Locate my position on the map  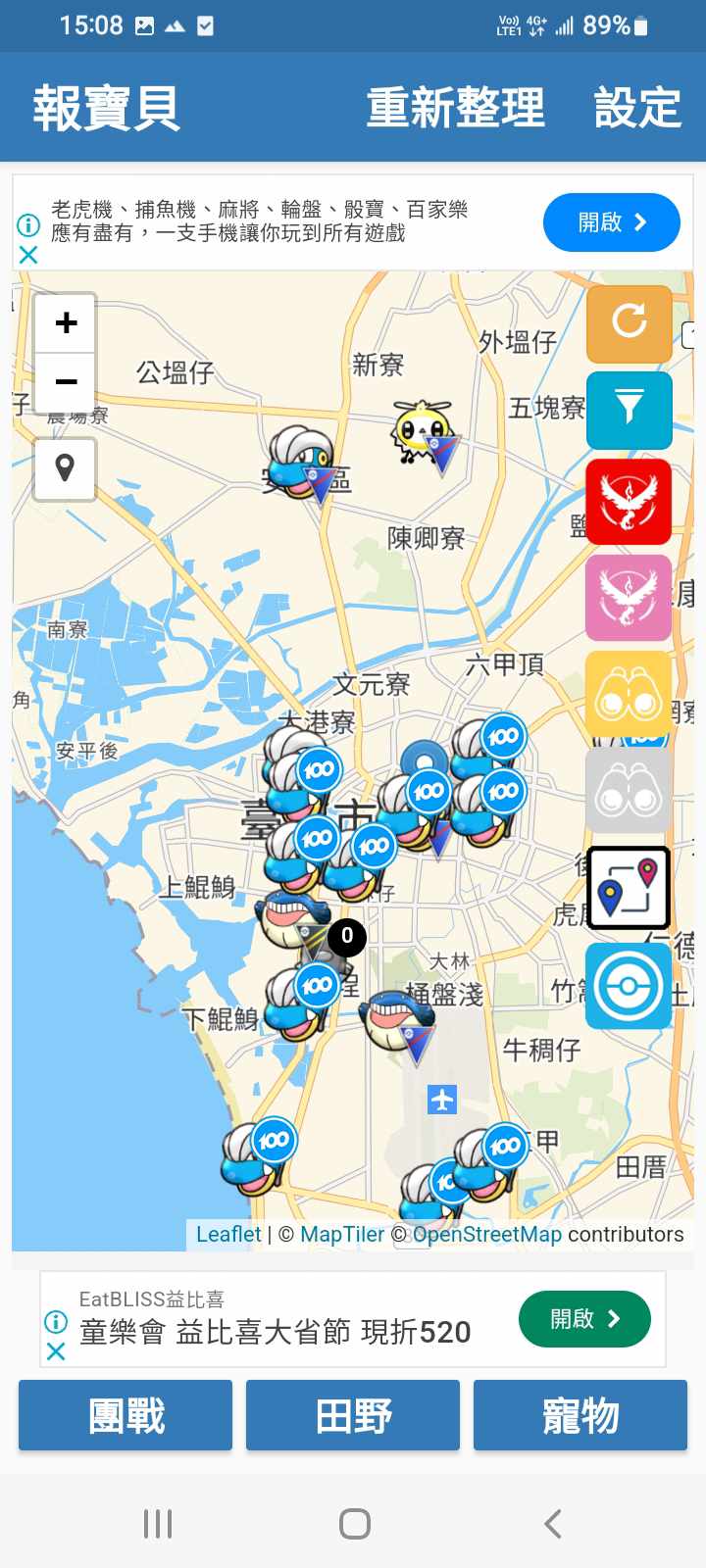65,468
